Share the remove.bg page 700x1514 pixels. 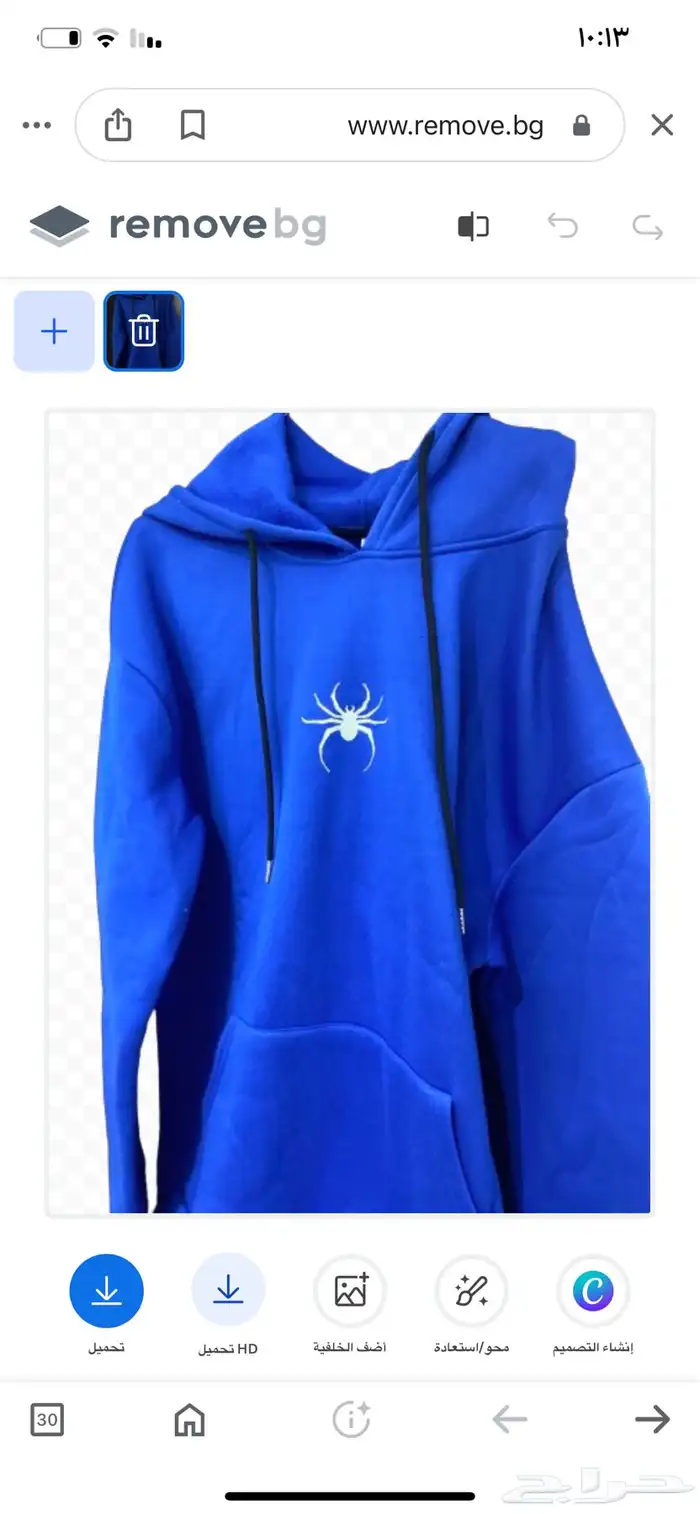click(x=118, y=125)
